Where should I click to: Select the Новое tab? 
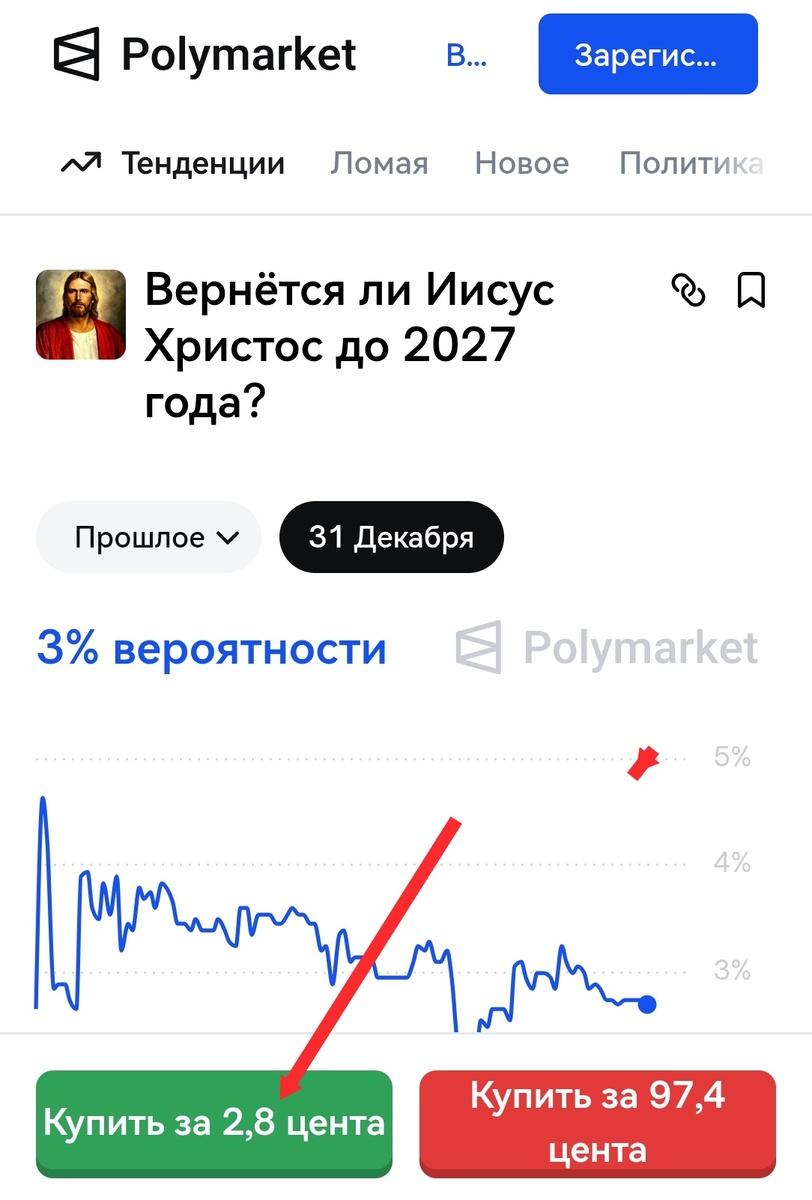click(x=521, y=163)
